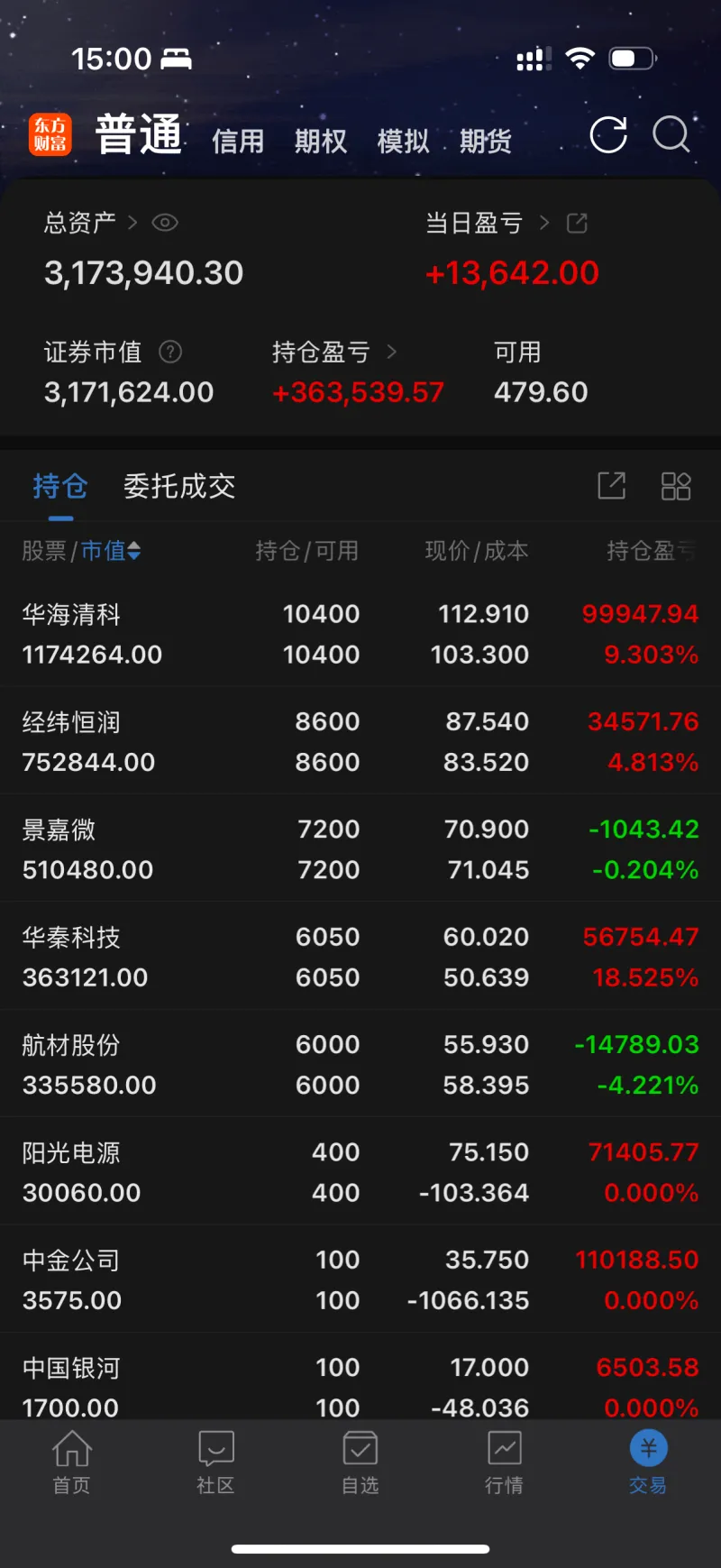Switch to the 行情 market tab
Screen dimensions: 721x1568
click(x=505, y=1463)
